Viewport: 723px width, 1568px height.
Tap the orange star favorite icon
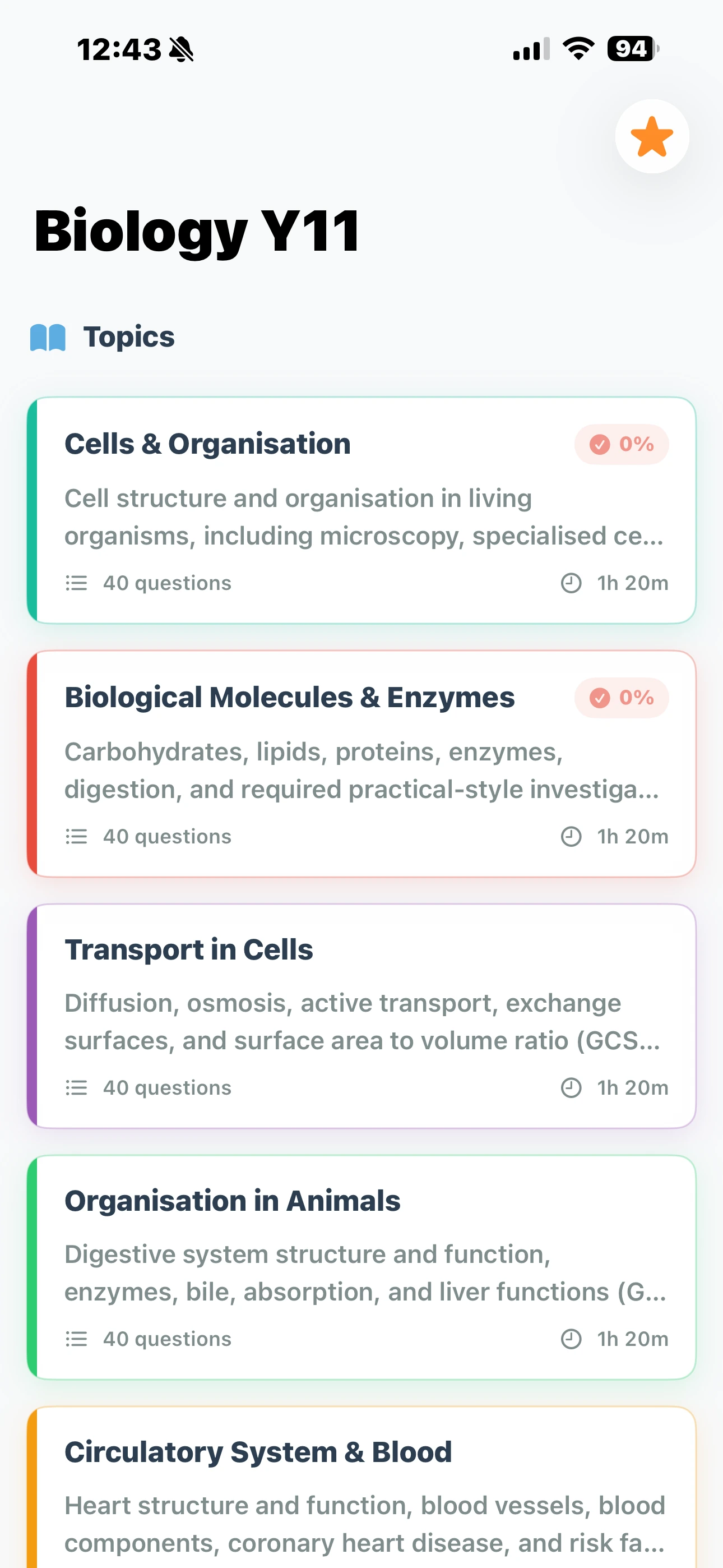click(x=651, y=136)
